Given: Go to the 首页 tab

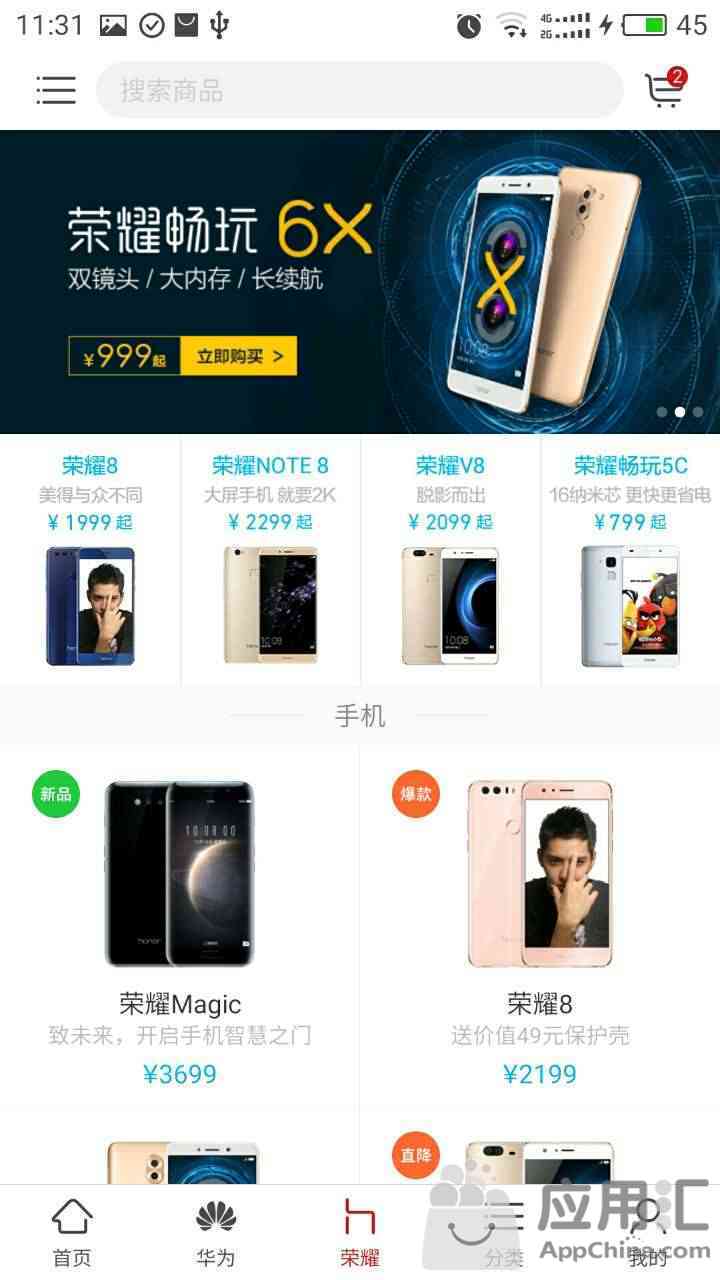Looking at the screenshot, I should tap(72, 1232).
